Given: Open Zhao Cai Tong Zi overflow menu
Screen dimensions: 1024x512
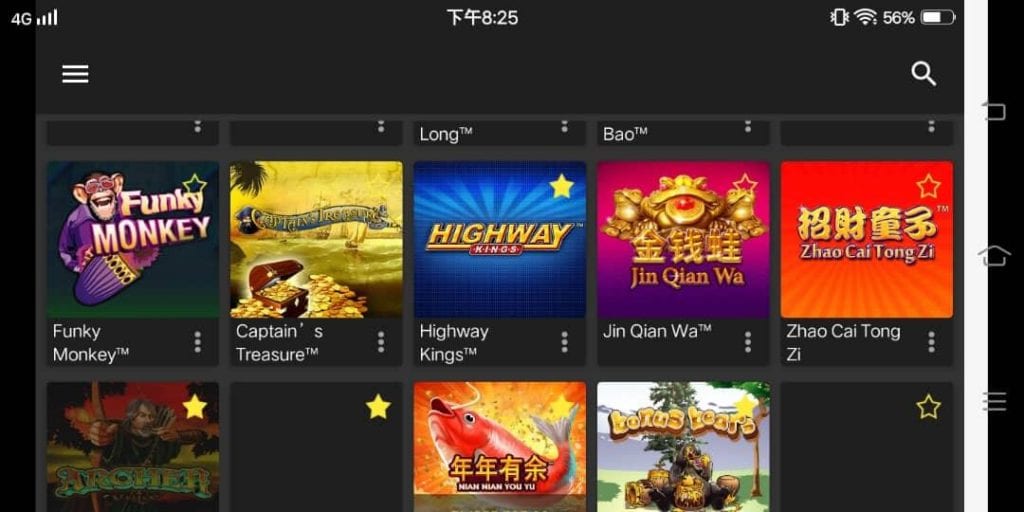Looking at the screenshot, I should pyautogui.click(x=931, y=342).
